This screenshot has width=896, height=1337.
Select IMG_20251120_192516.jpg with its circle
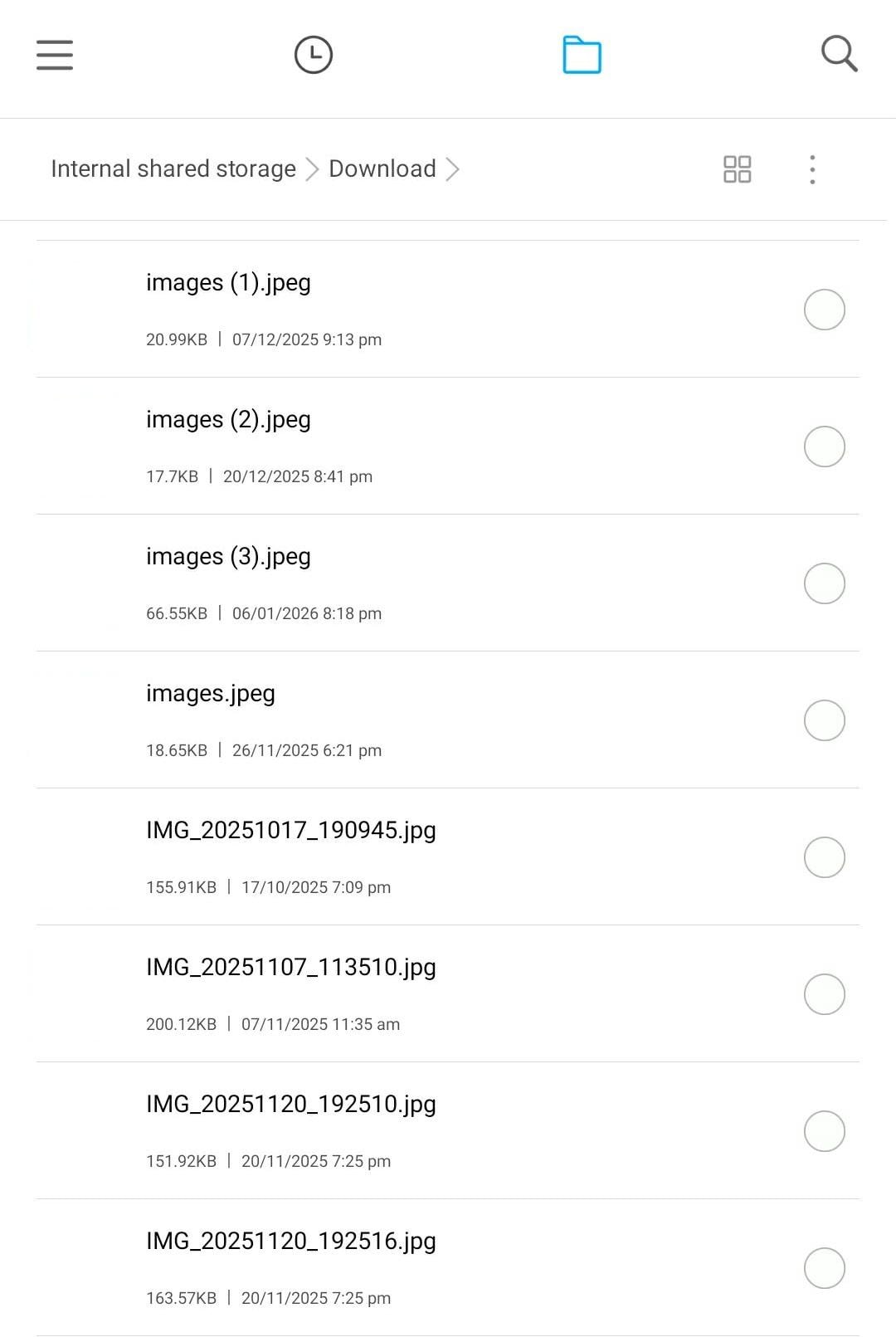824,1267
